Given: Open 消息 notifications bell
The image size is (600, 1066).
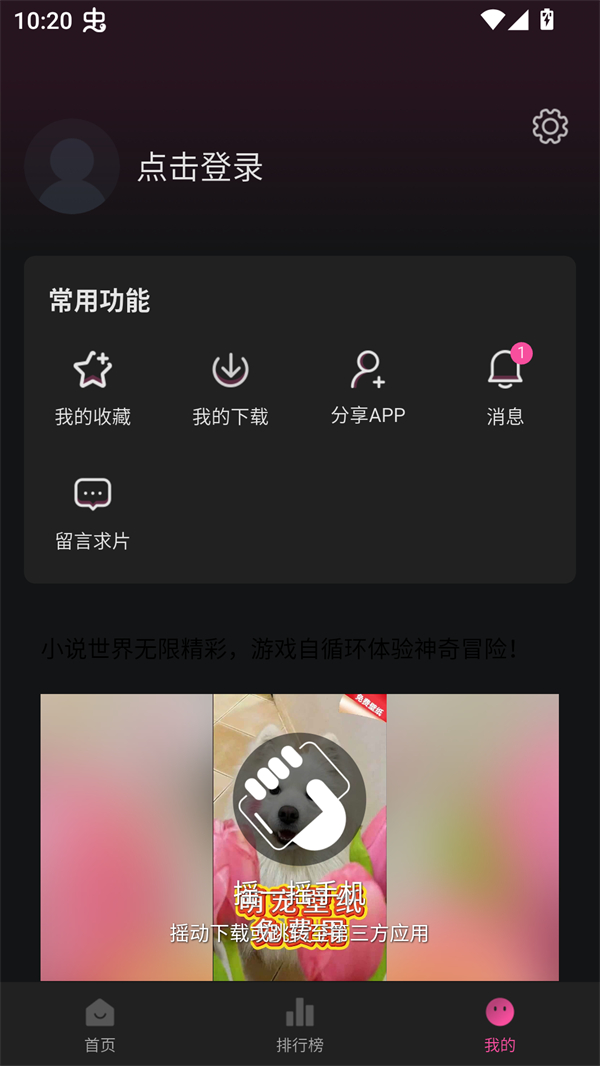Looking at the screenshot, I should pyautogui.click(x=505, y=388).
